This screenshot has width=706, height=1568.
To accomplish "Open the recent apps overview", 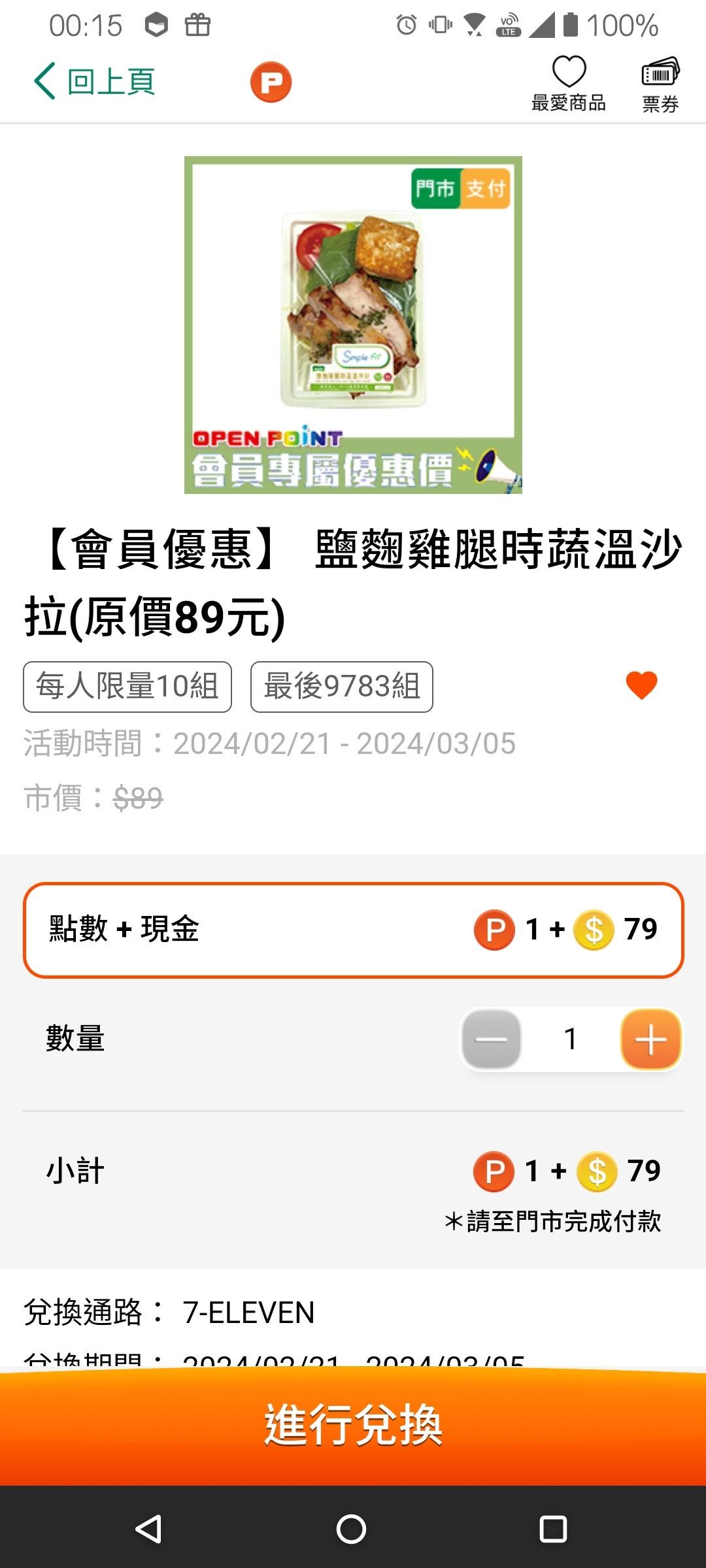I will (x=552, y=1529).
